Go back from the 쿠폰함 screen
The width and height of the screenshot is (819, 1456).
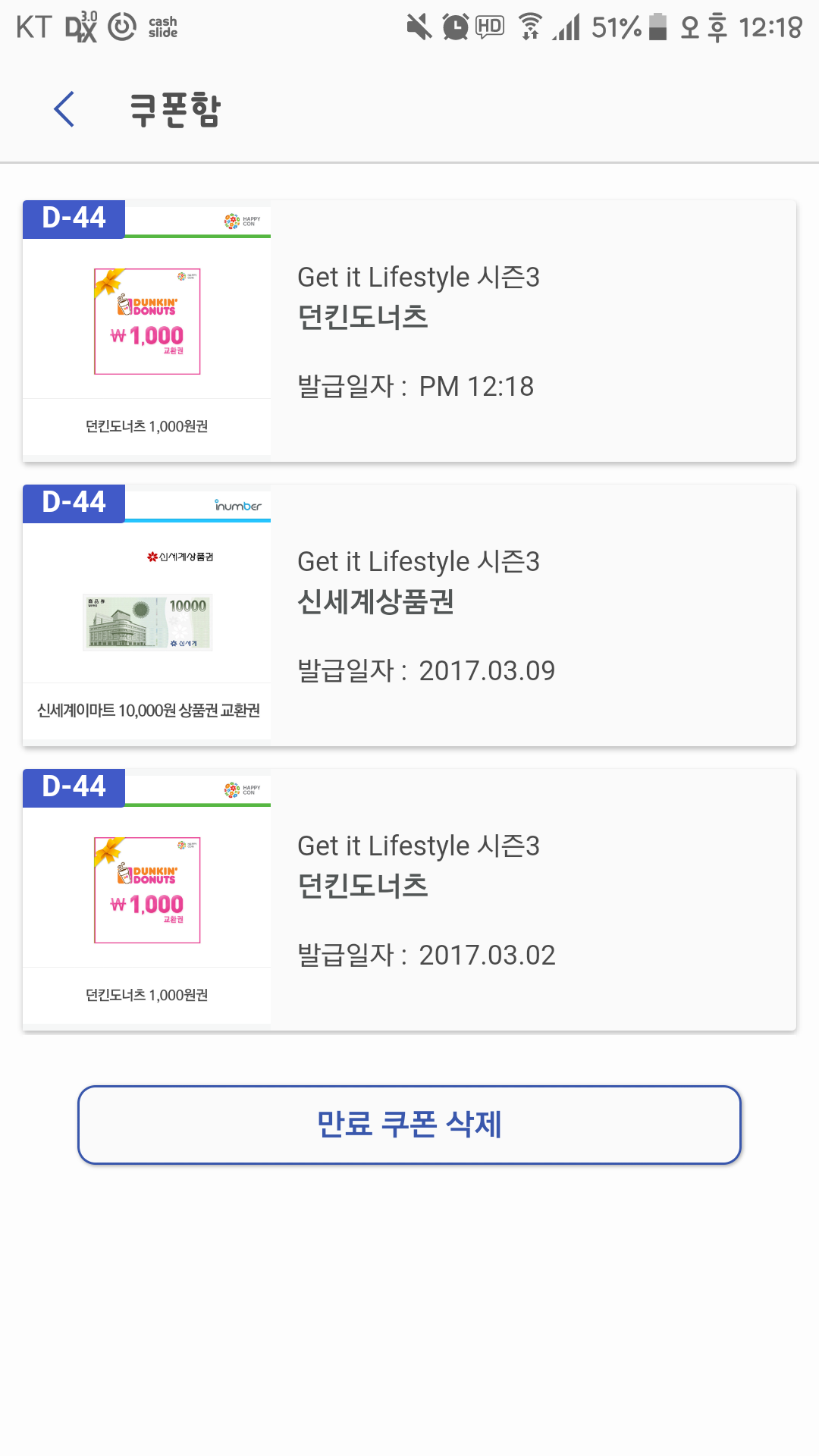click(64, 109)
